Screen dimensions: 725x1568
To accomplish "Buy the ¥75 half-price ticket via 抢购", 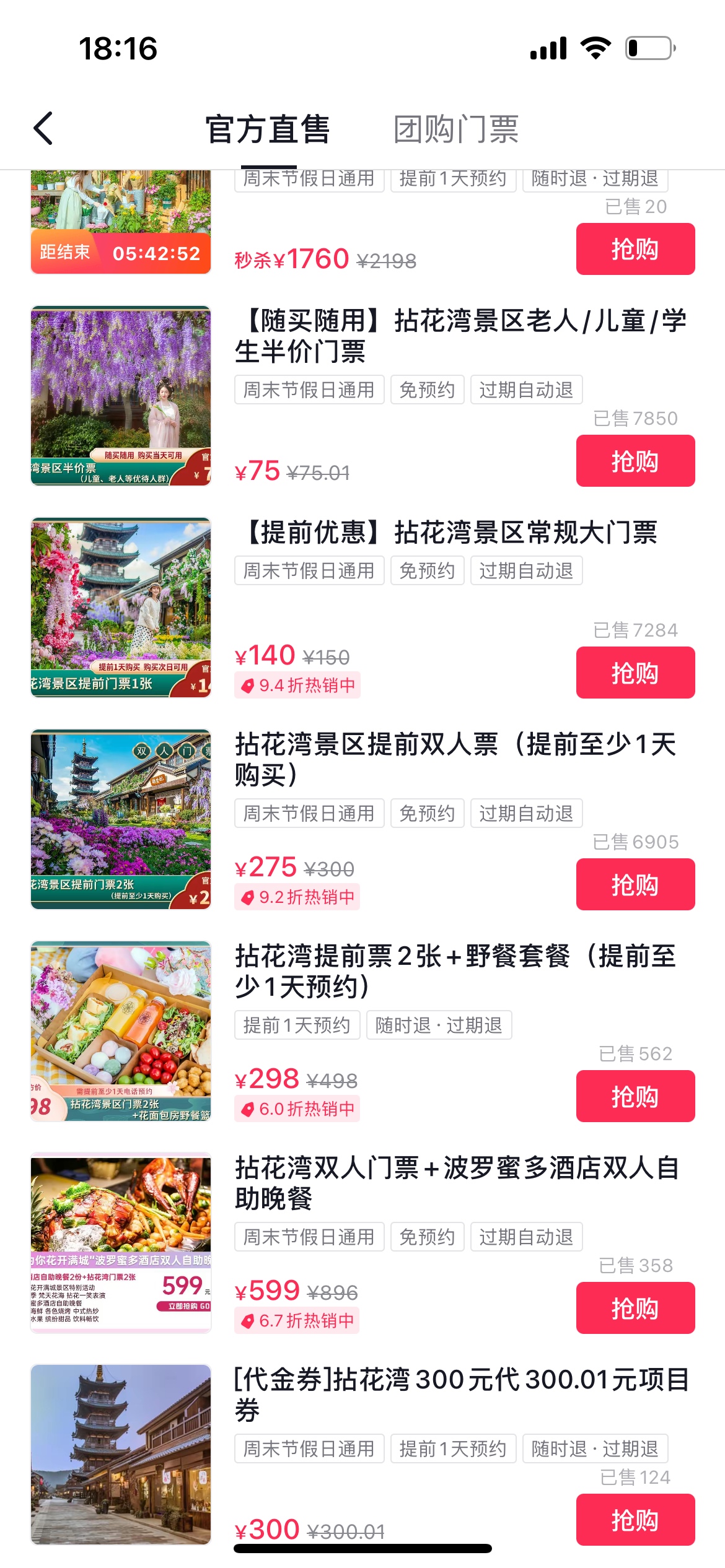I will (x=635, y=461).
